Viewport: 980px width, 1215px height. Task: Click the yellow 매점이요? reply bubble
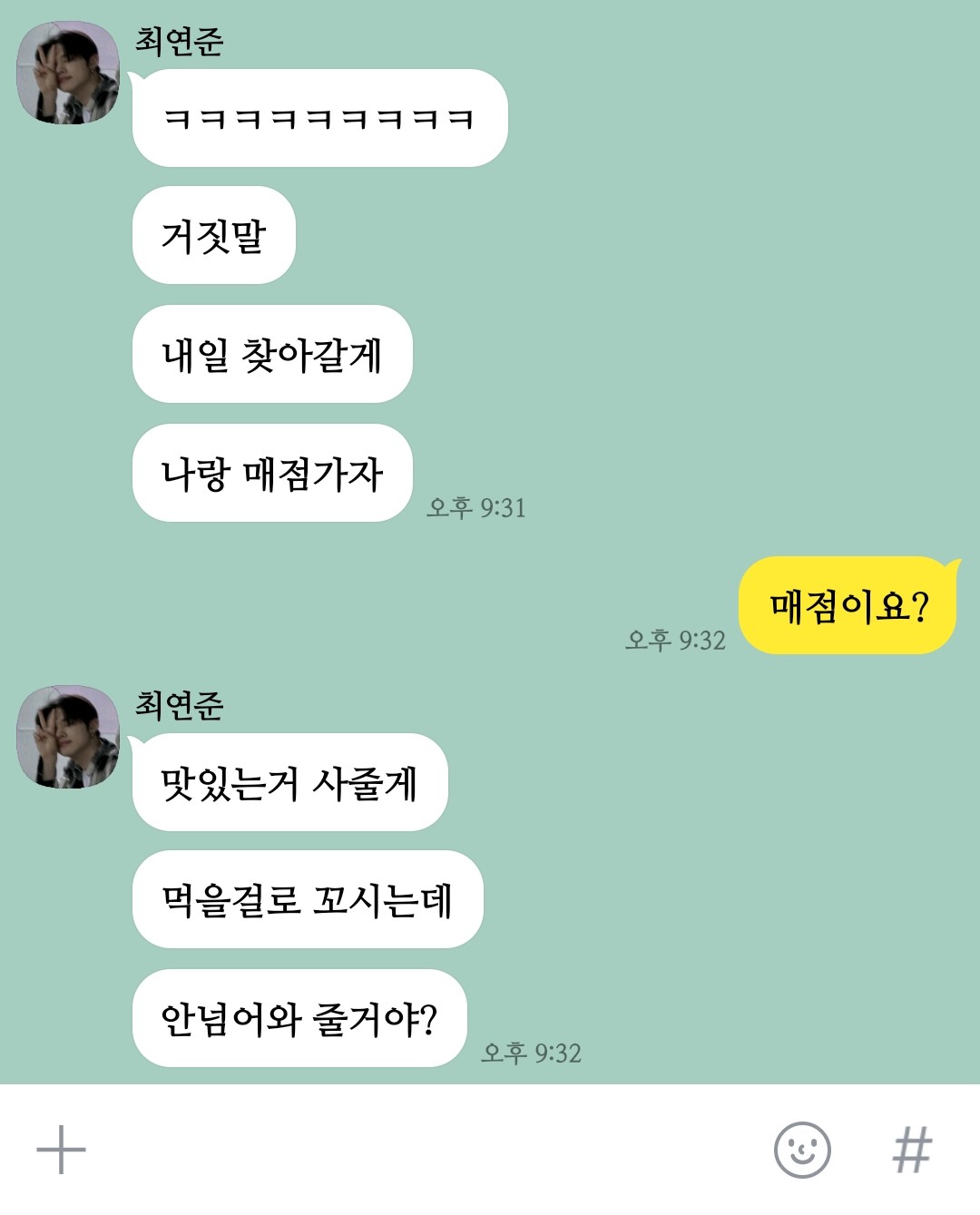point(847,601)
